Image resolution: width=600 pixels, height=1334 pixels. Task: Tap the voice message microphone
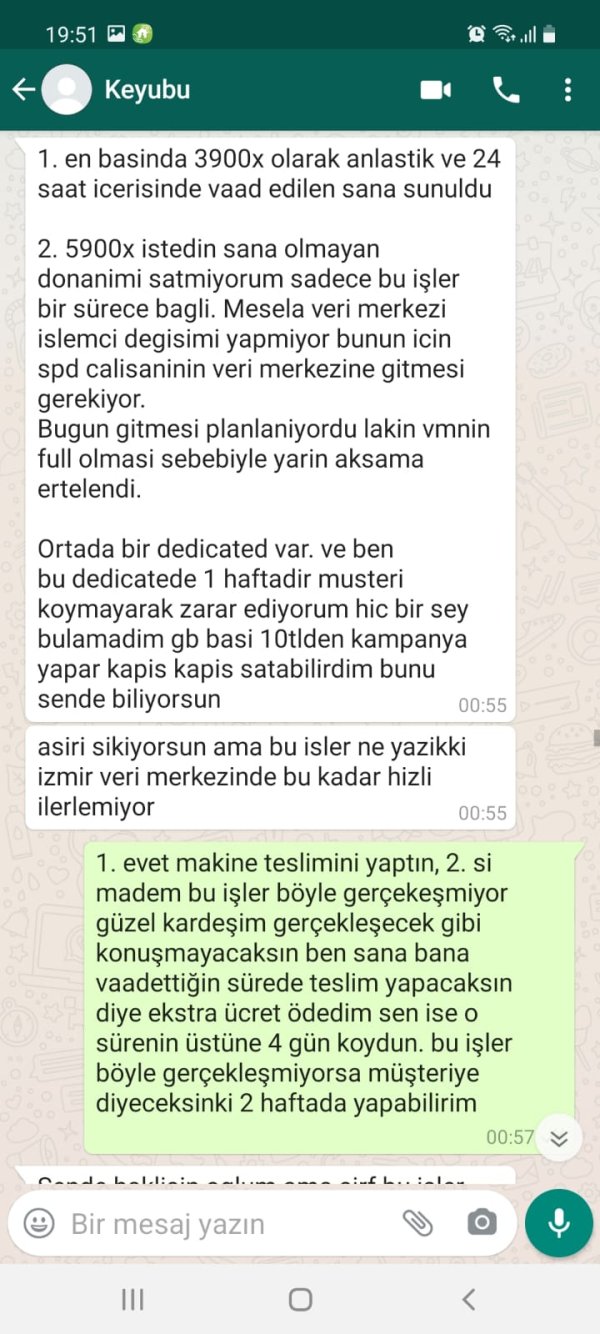pos(559,1222)
